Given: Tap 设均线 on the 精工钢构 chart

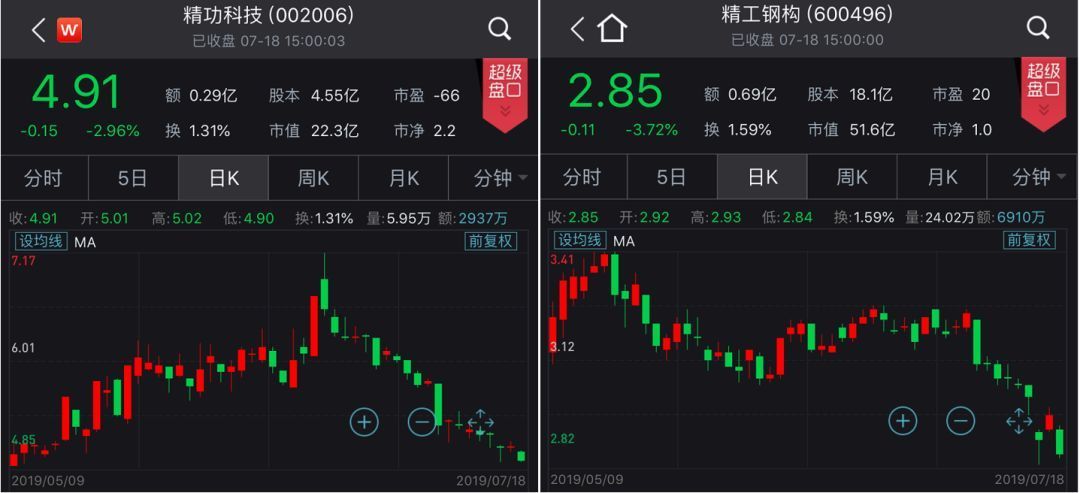Looking at the screenshot, I should pos(579,241).
